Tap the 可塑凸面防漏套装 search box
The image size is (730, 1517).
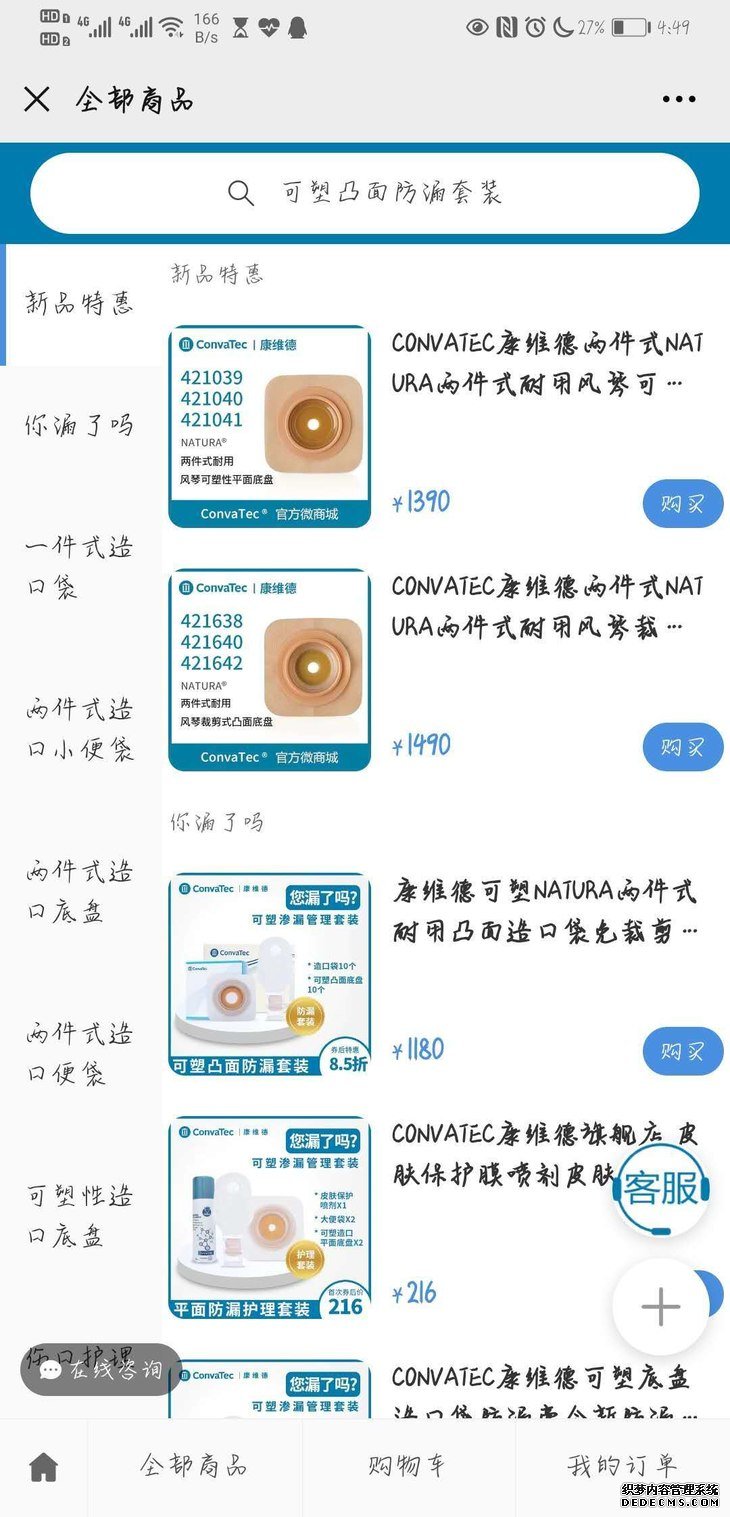pos(365,193)
